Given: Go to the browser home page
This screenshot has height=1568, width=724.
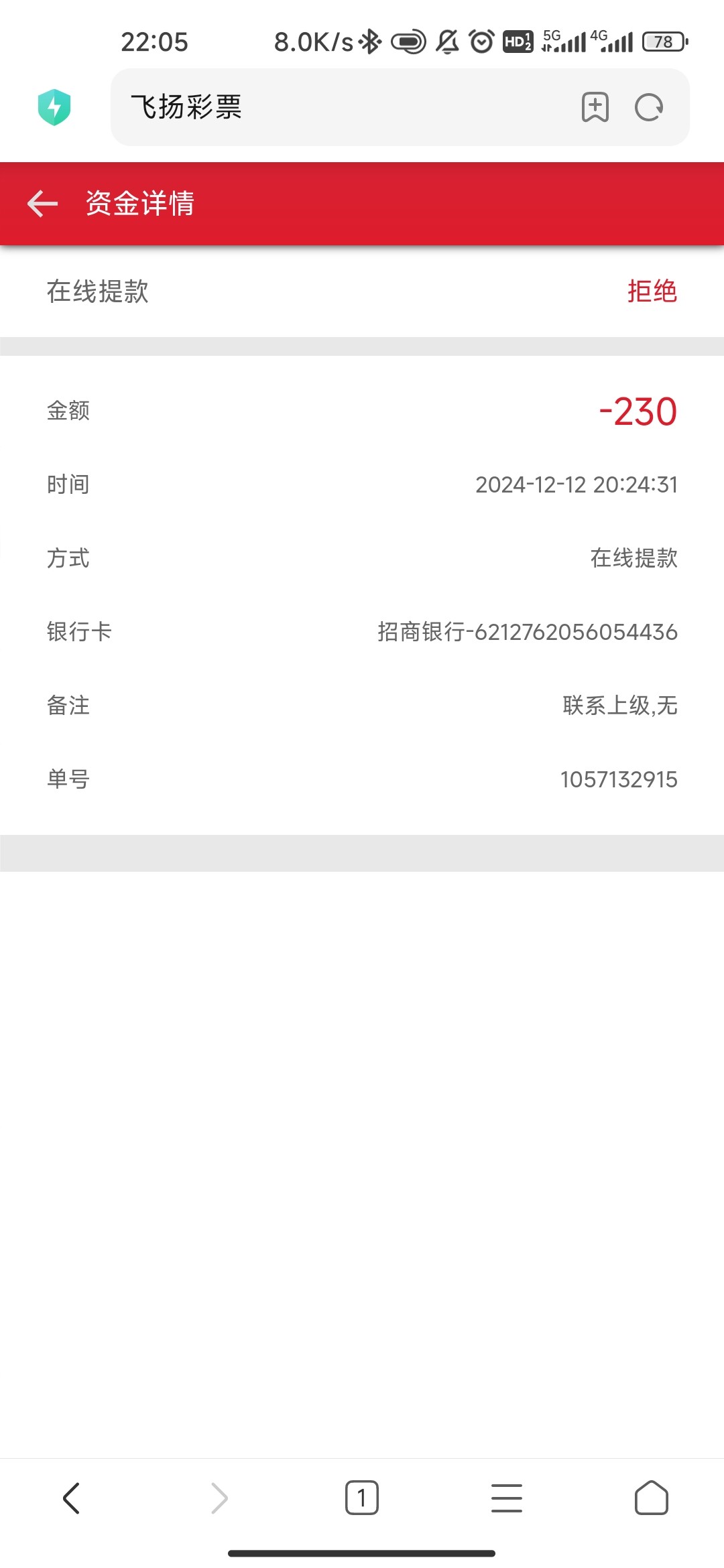Looking at the screenshot, I should pyautogui.click(x=651, y=1498).
